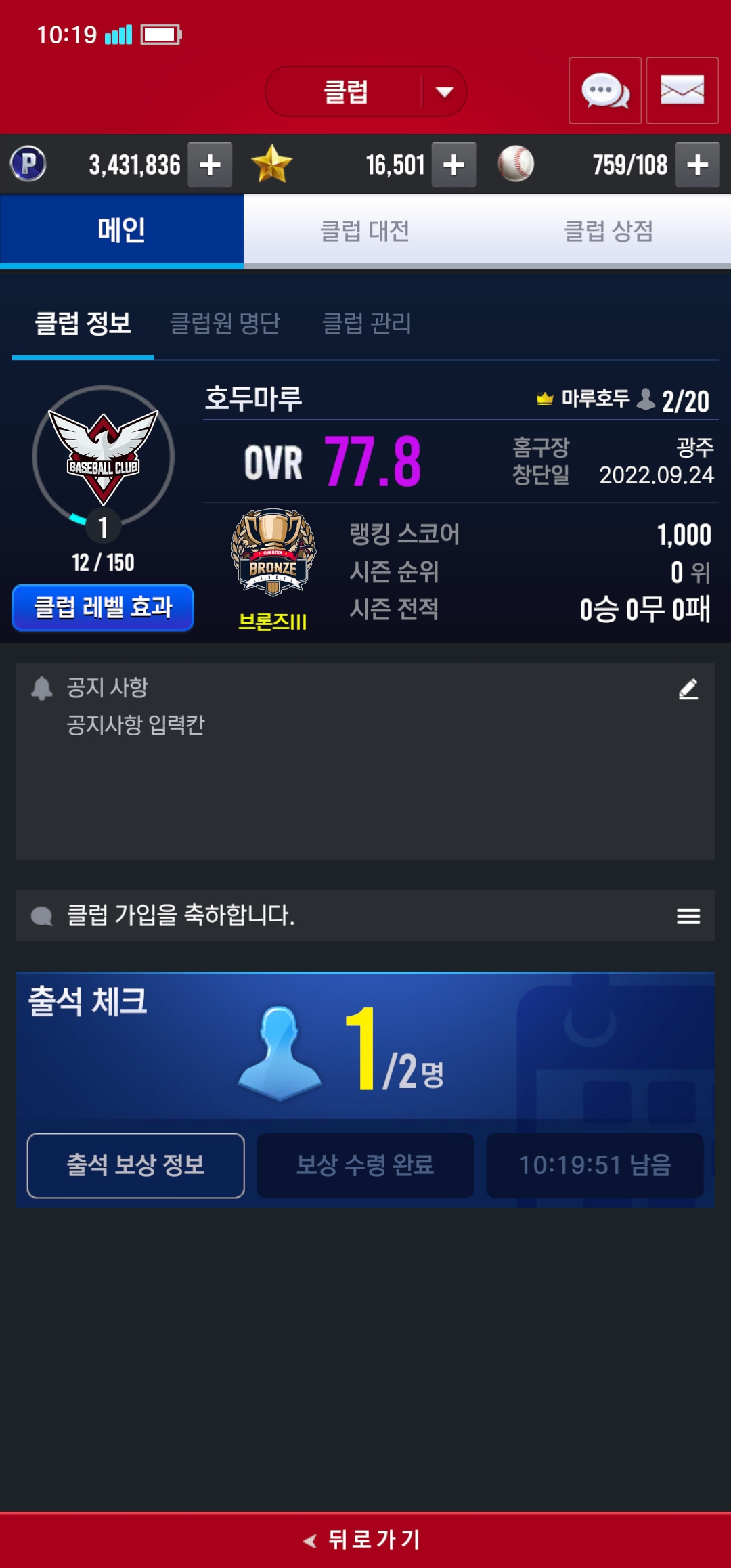Add more stars with plus button
The width and height of the screenshot is (731, 1568).
click(453, 165)
